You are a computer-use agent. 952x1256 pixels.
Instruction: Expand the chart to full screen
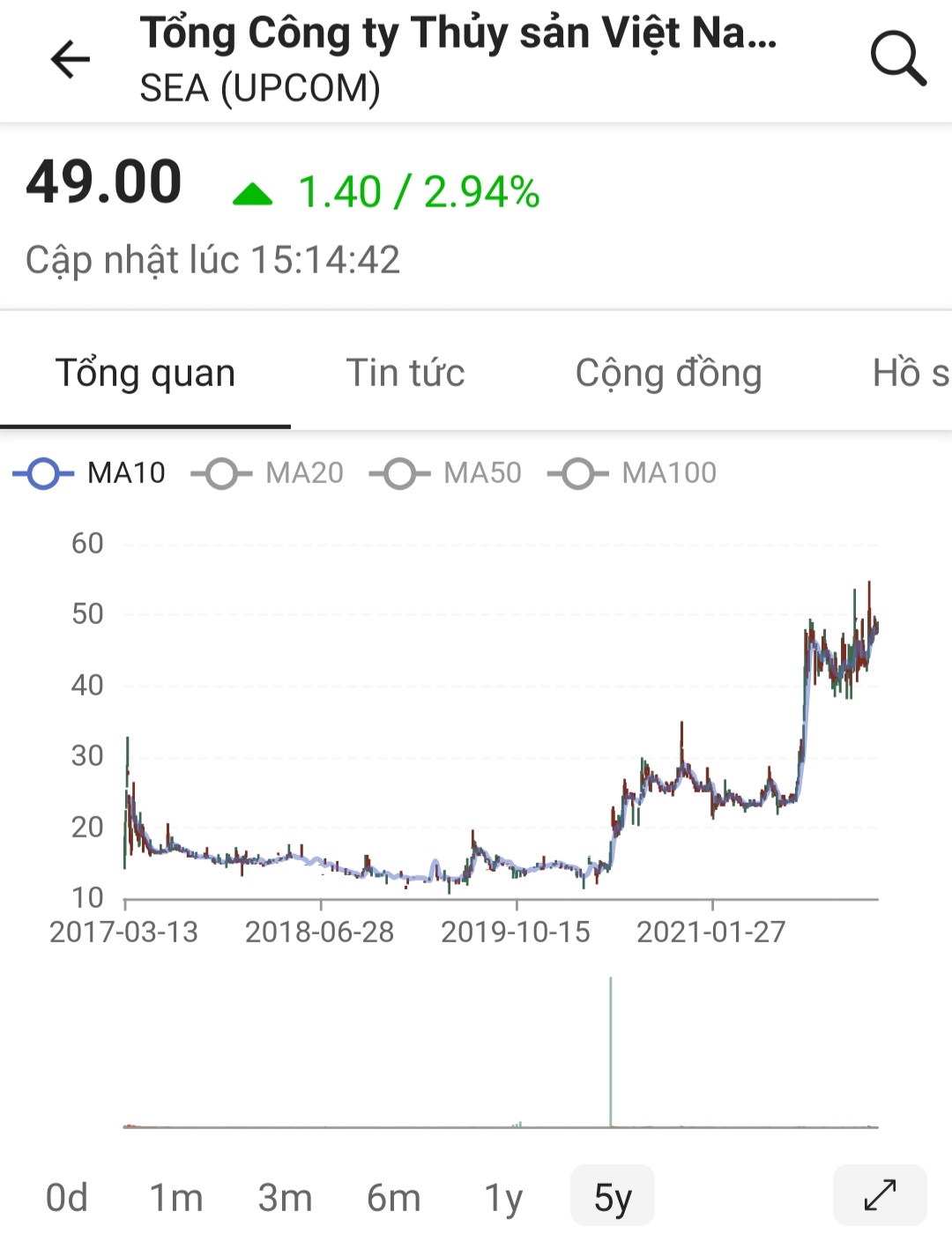879,1195
